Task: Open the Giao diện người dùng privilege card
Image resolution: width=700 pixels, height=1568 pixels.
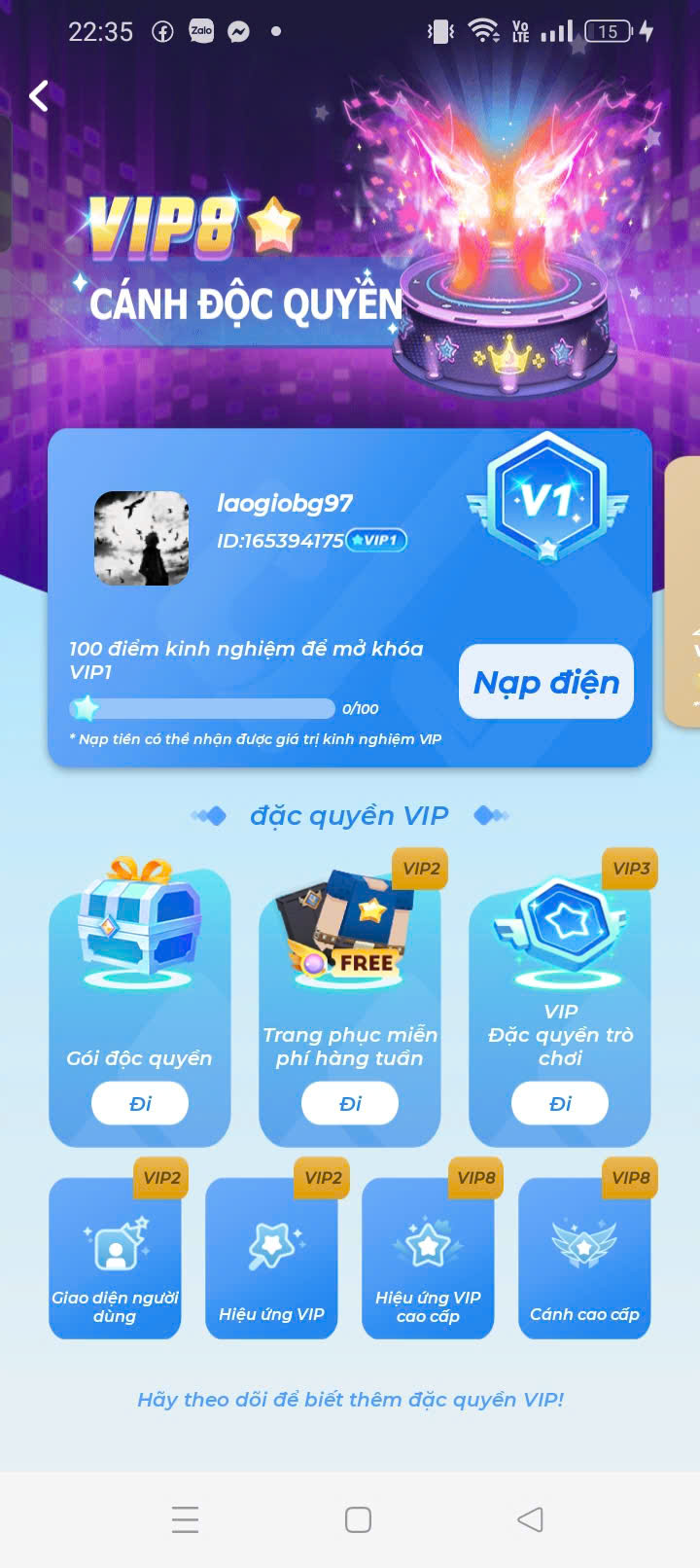Action: [x=115, y=1258]
